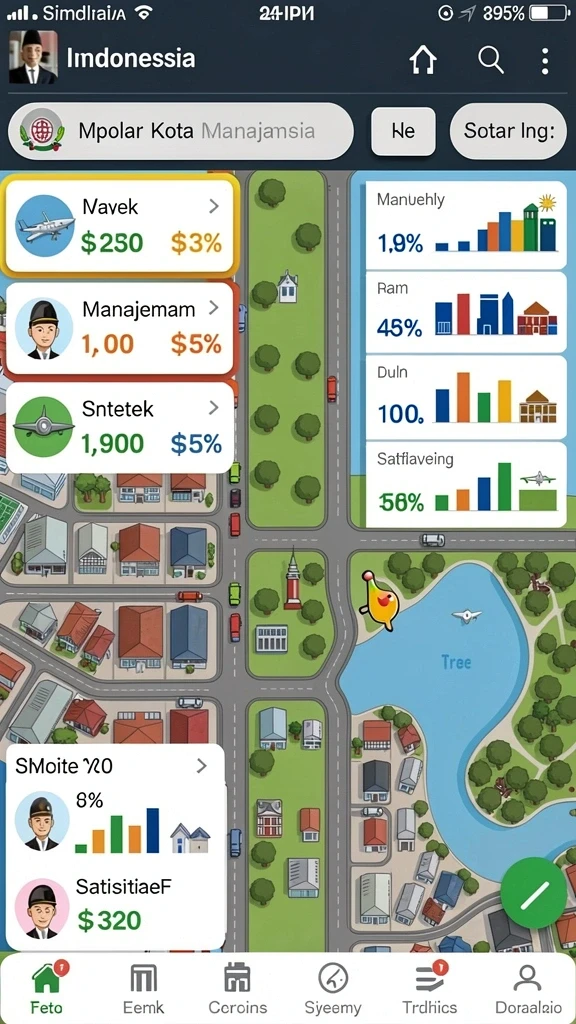576x1024 pixels.
Task: Open the Satflaveing stats card
Action: tap(466, 484)
